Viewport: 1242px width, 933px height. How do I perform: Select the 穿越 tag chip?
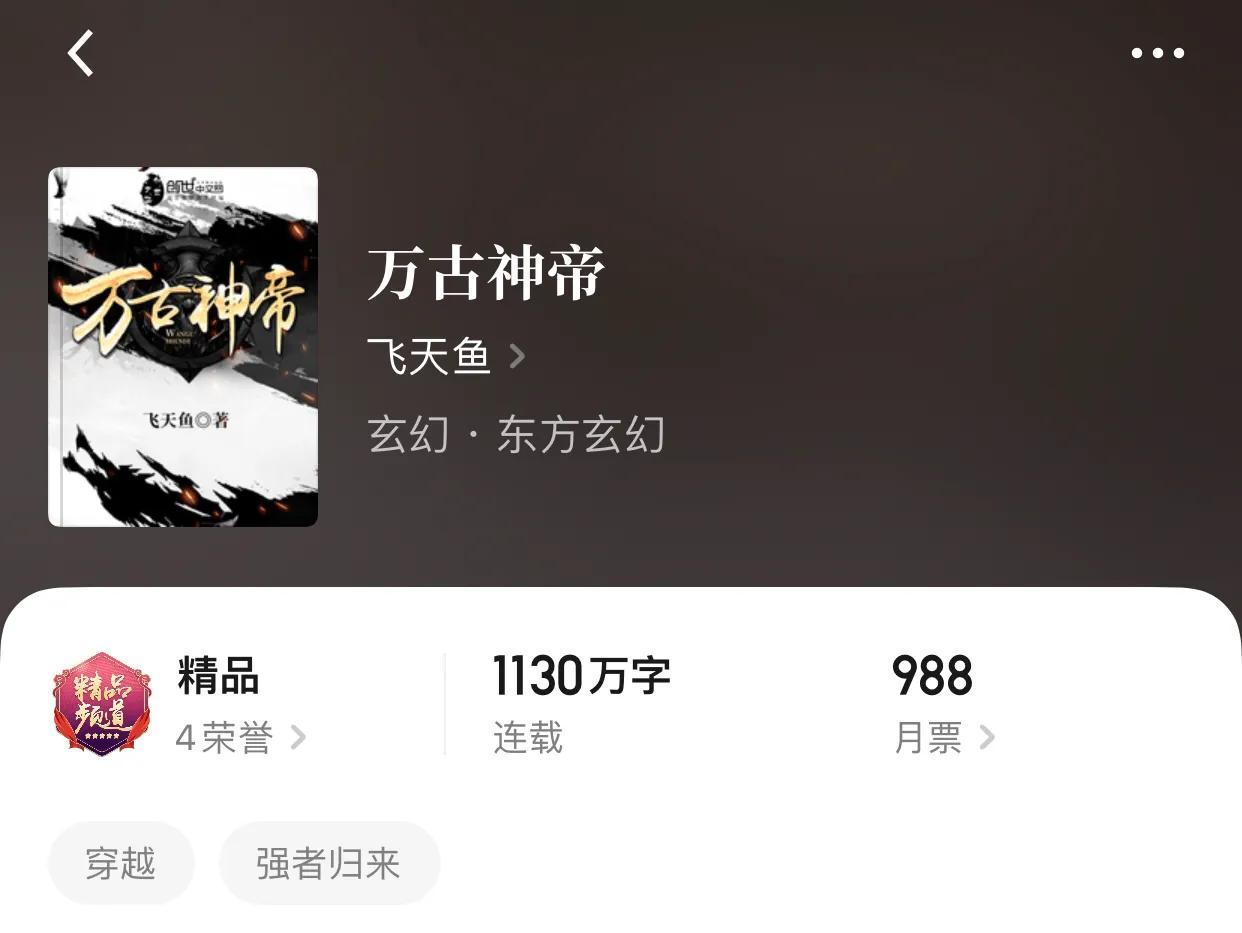121,863
